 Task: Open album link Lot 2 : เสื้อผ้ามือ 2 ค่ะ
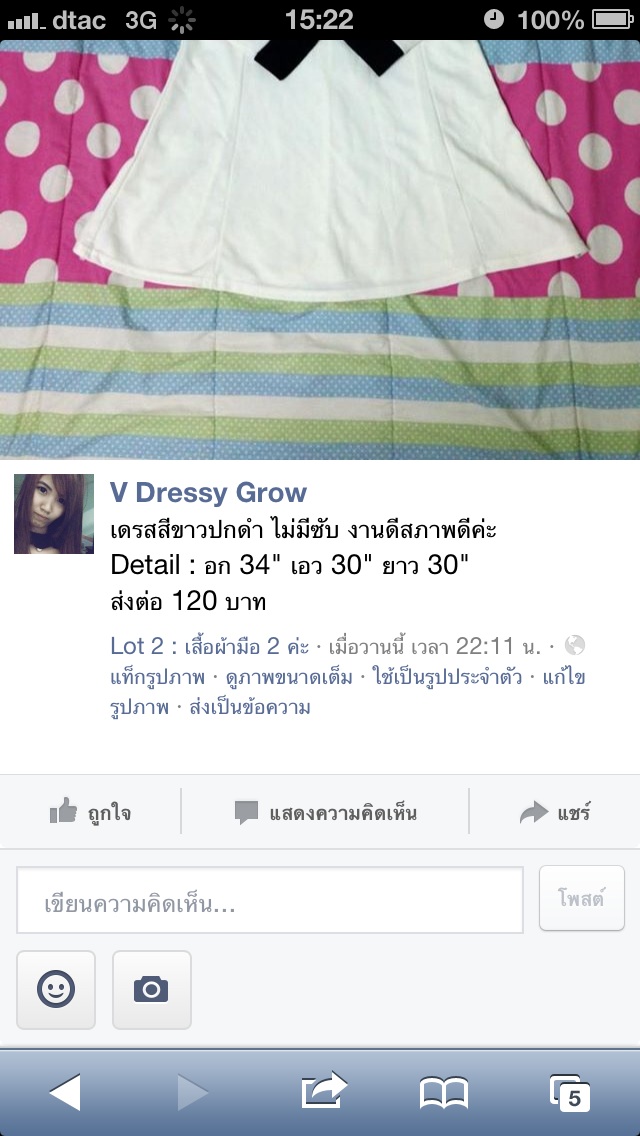point(210,645)
